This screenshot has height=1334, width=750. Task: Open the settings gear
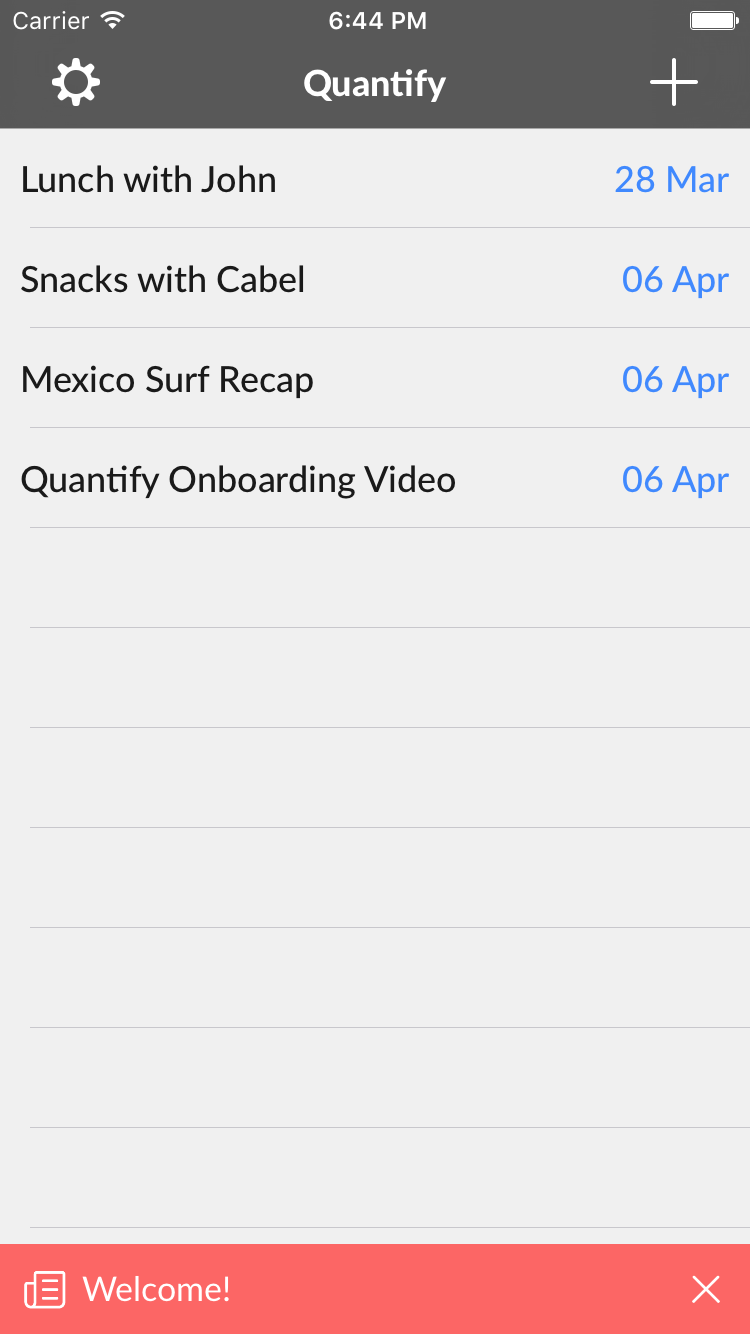point(76,82)
